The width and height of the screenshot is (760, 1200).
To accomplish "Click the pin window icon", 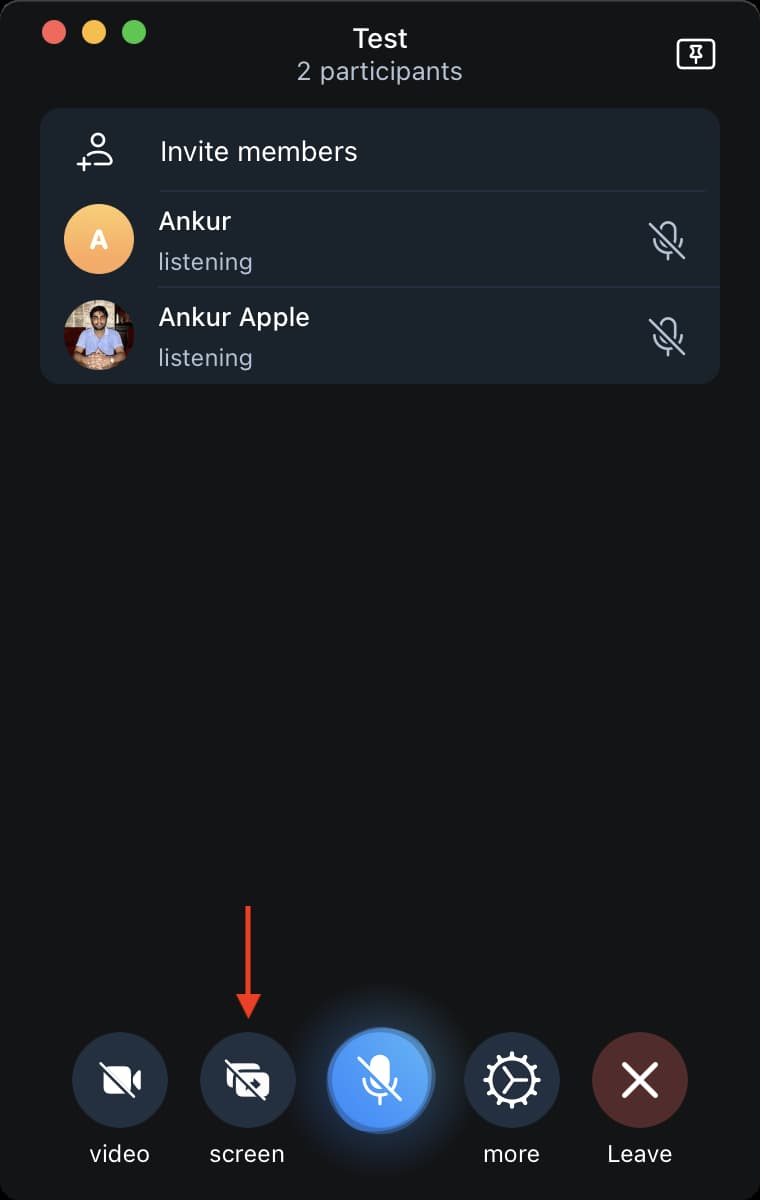I will pyautogui.click(x=695, y=54).
